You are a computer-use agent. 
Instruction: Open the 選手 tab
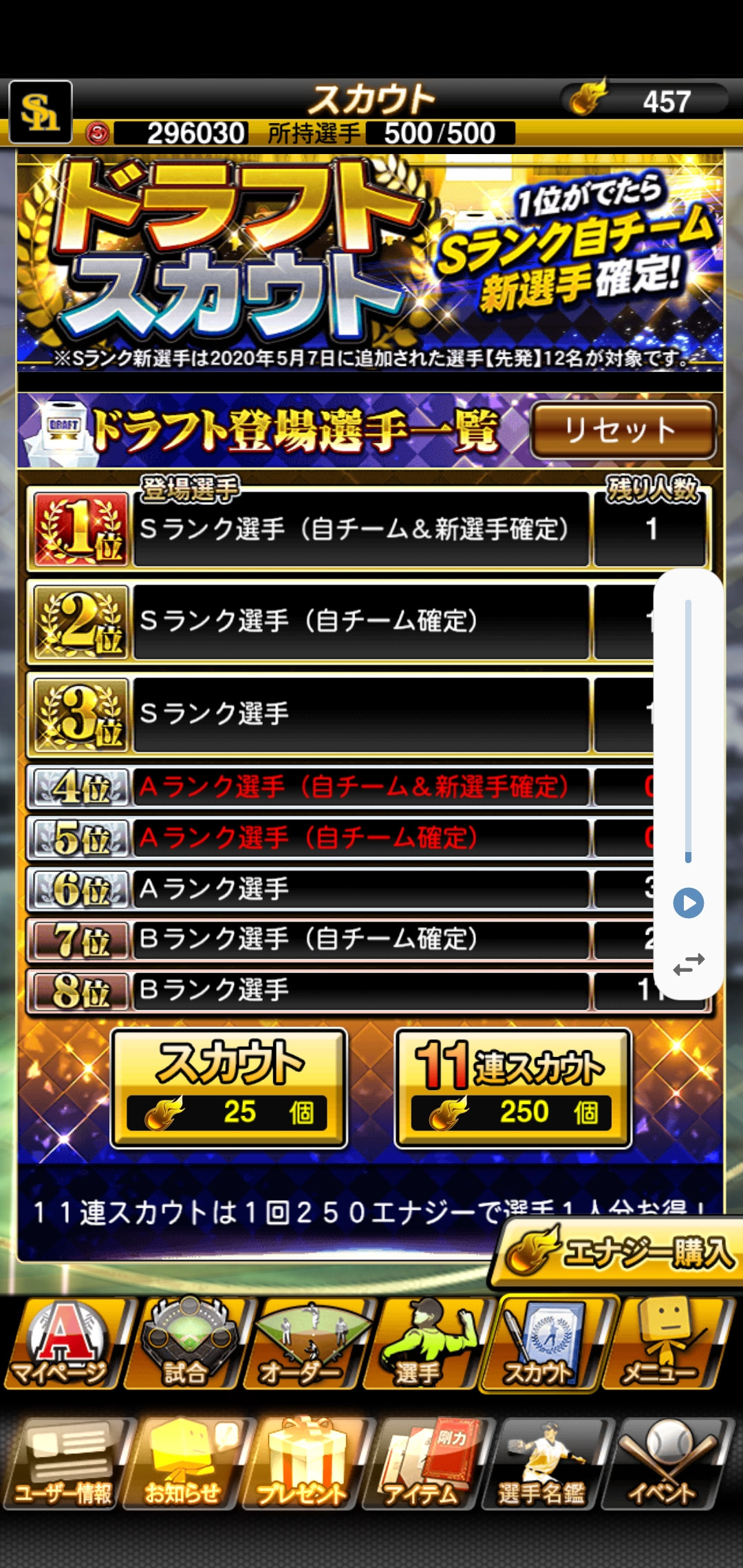click(x=425, y=1343)
